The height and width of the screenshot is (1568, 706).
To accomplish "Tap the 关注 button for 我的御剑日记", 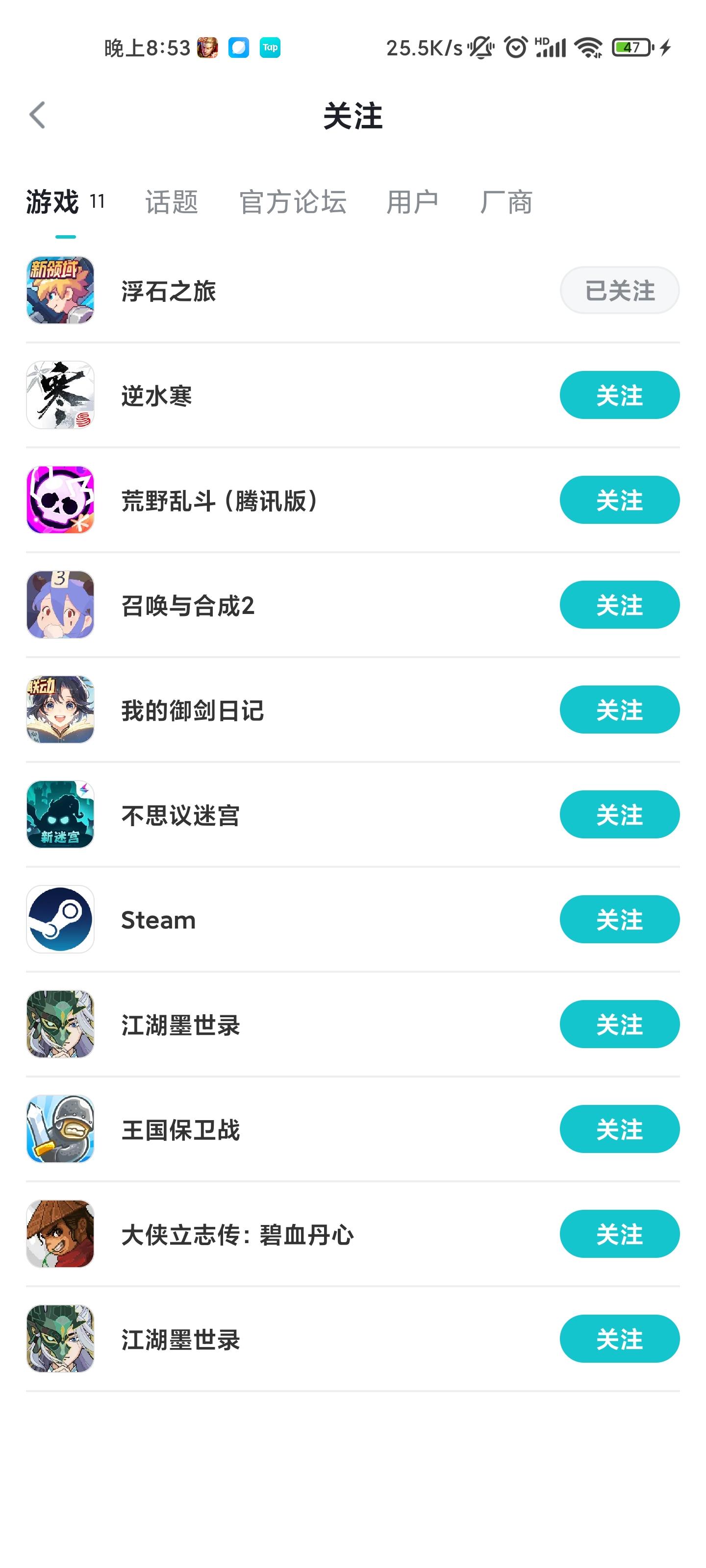I will pyautogui.click(x=619, y=709).
